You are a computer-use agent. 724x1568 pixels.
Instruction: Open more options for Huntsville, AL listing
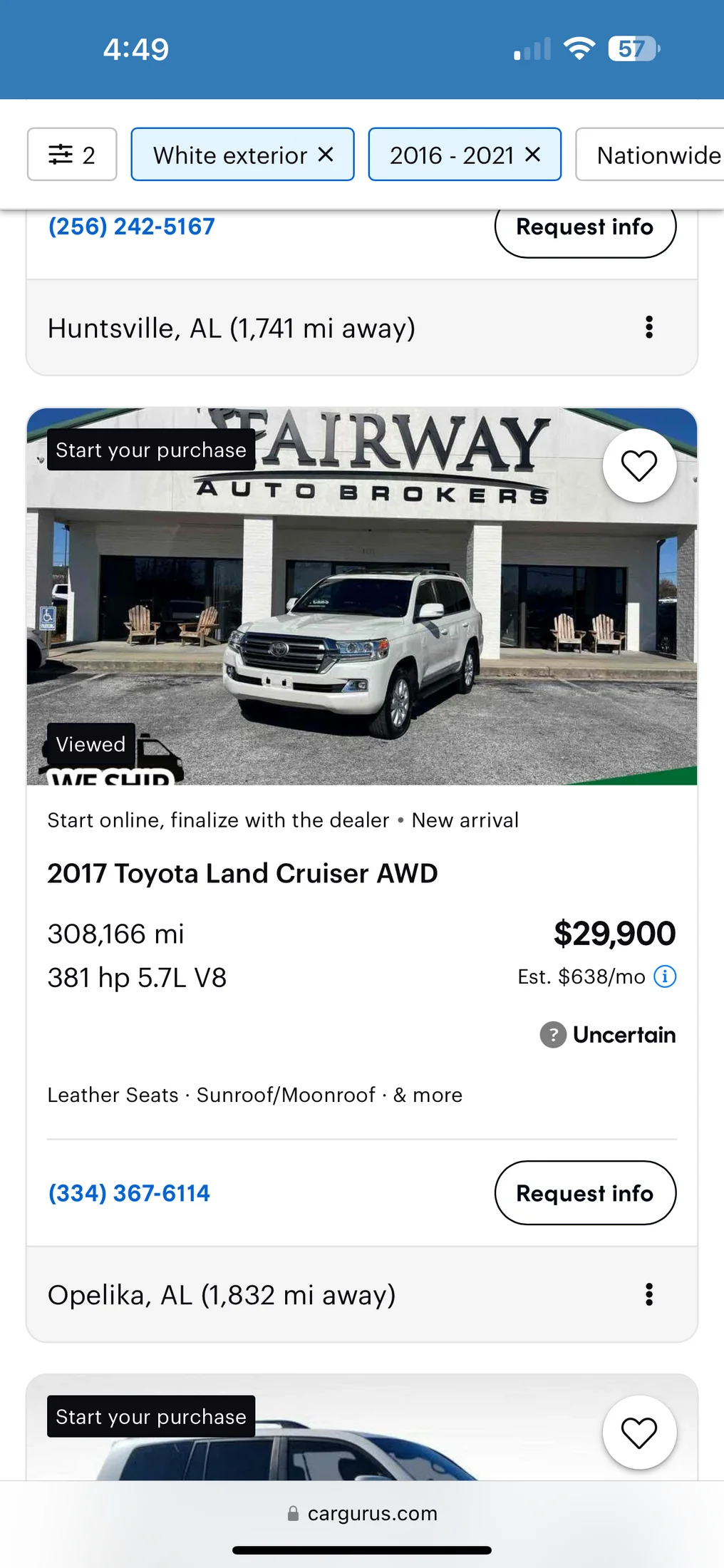pos(648,327)
